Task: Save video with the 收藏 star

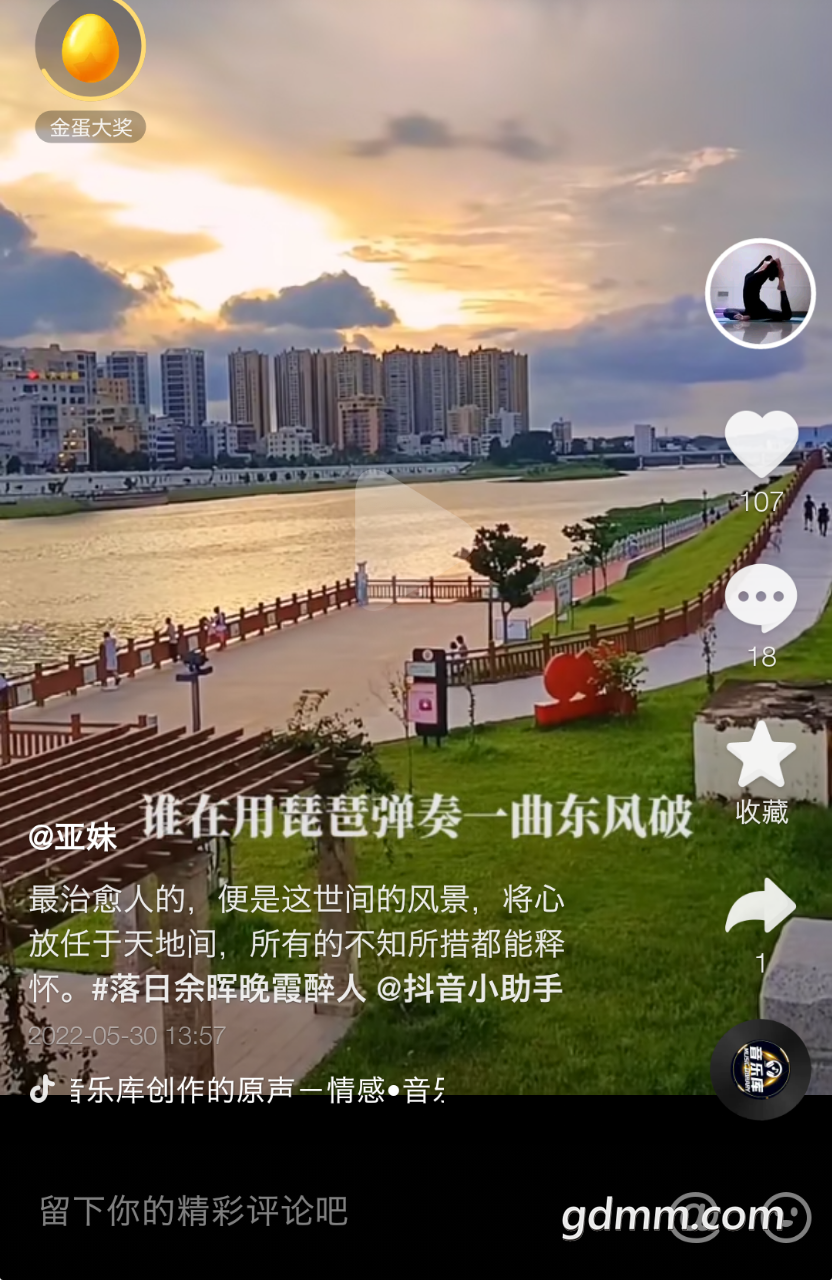Action: pyautogui.click(x=761, y=756)
